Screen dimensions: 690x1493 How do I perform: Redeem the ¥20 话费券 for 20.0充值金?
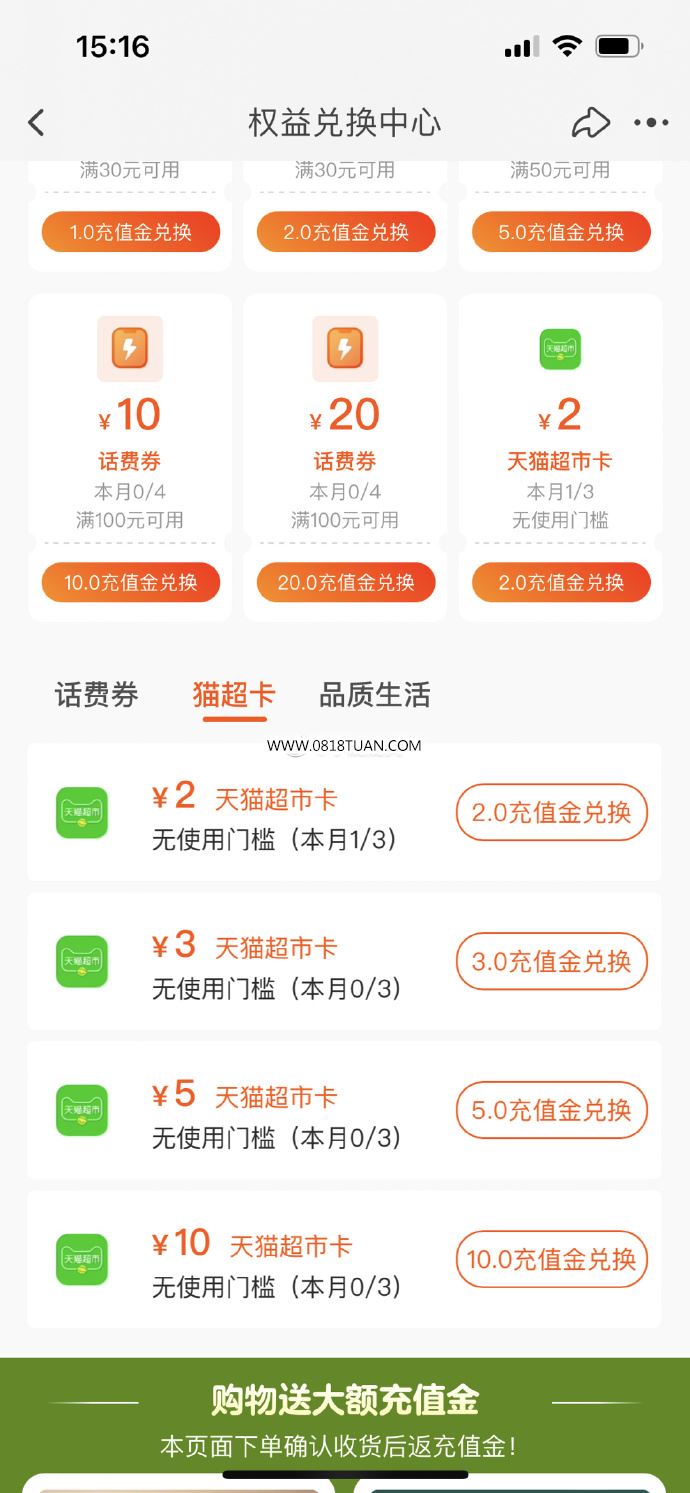(x=346, y=582)
